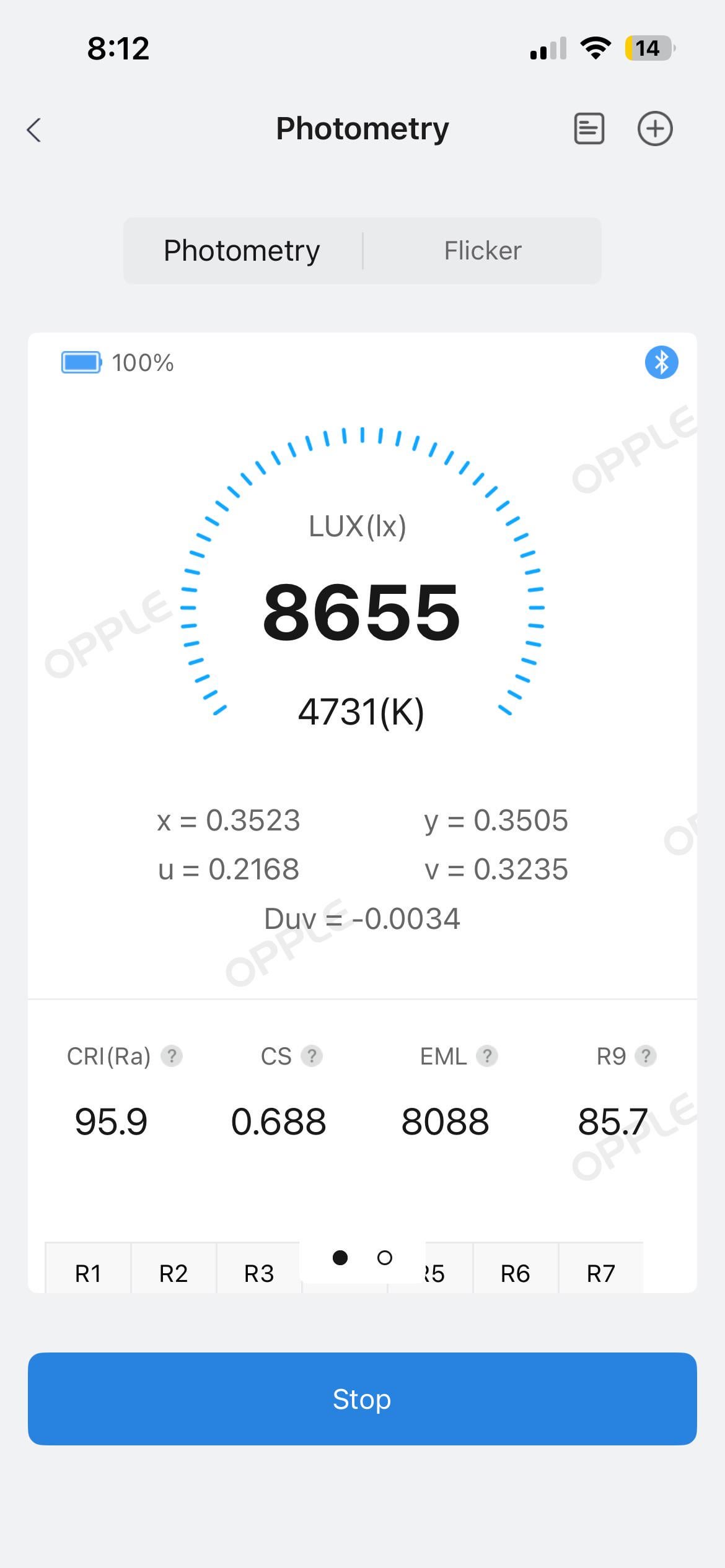
Task: Tap the Bluetooth connection icon
Action: (661, 362)
